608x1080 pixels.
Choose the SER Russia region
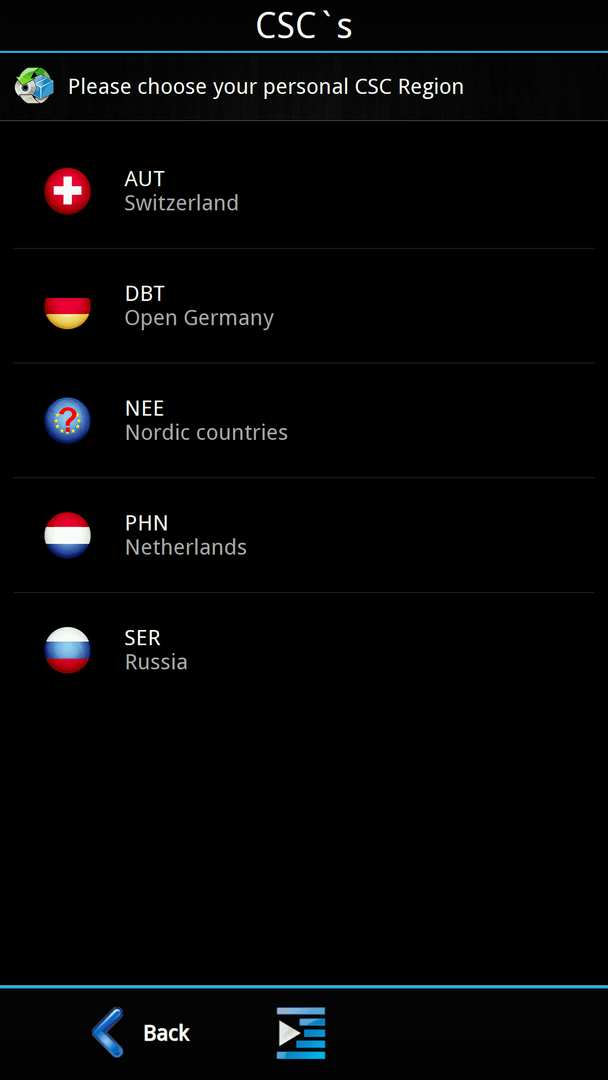click(304, 650)
